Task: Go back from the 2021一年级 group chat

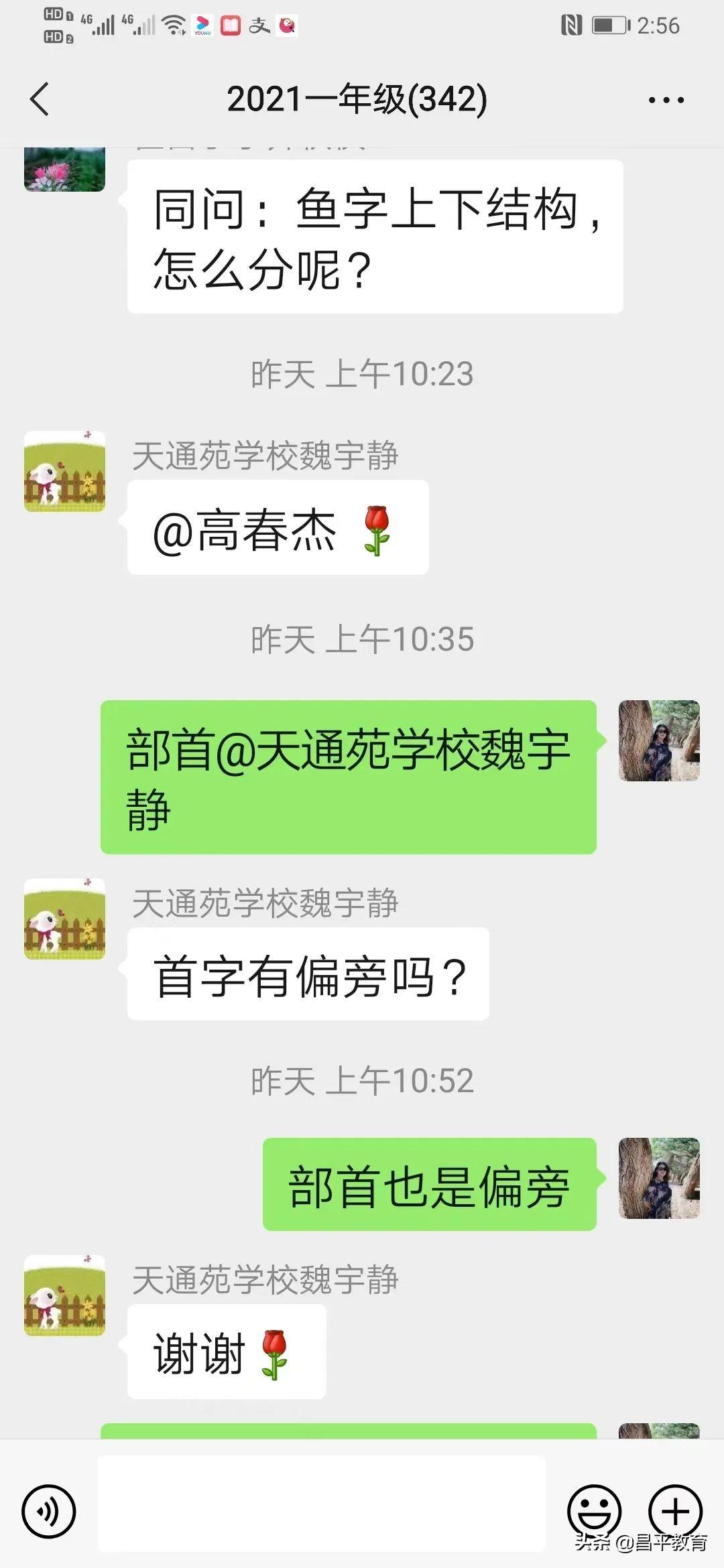Action: click(x=40, y=99)
